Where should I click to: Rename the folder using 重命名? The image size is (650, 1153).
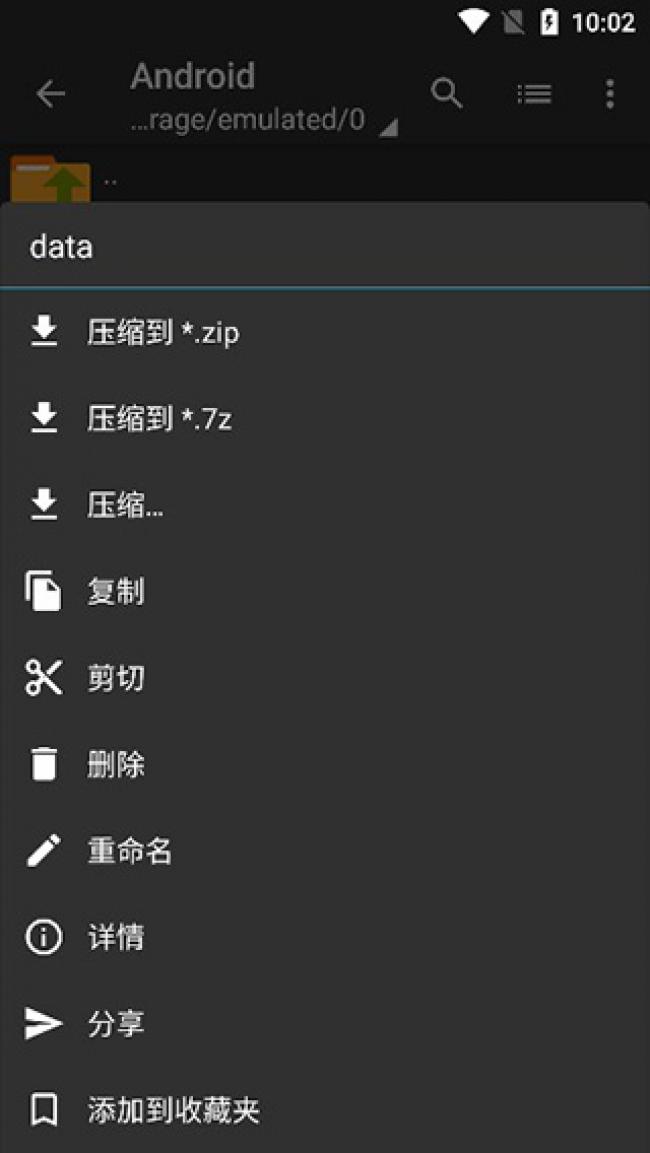point(130,851)
